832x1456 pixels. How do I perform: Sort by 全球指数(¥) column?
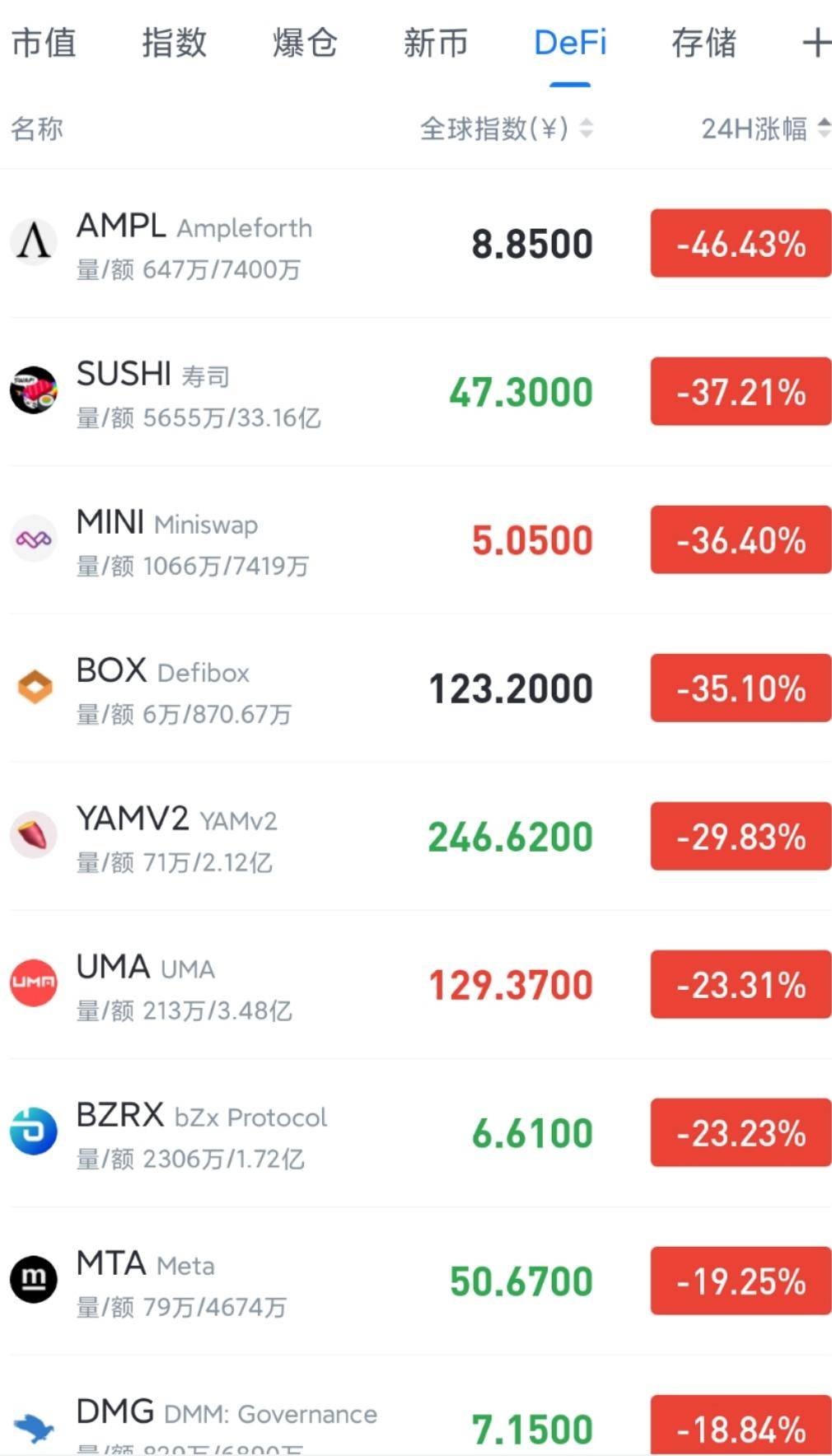tap(507, 128)
